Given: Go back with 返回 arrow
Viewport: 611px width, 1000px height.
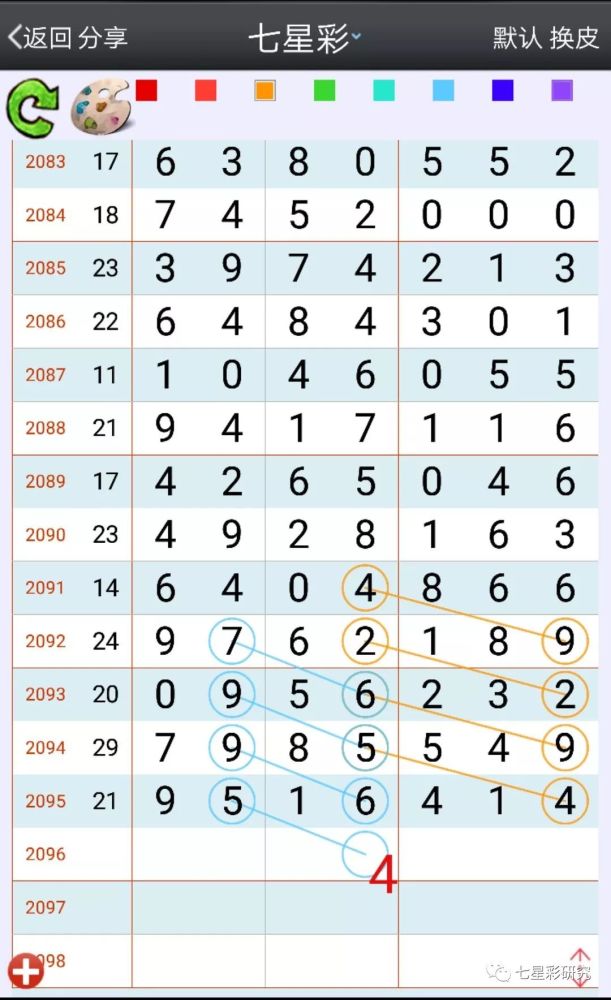Looking at the screenshot, I should (40, 37).
